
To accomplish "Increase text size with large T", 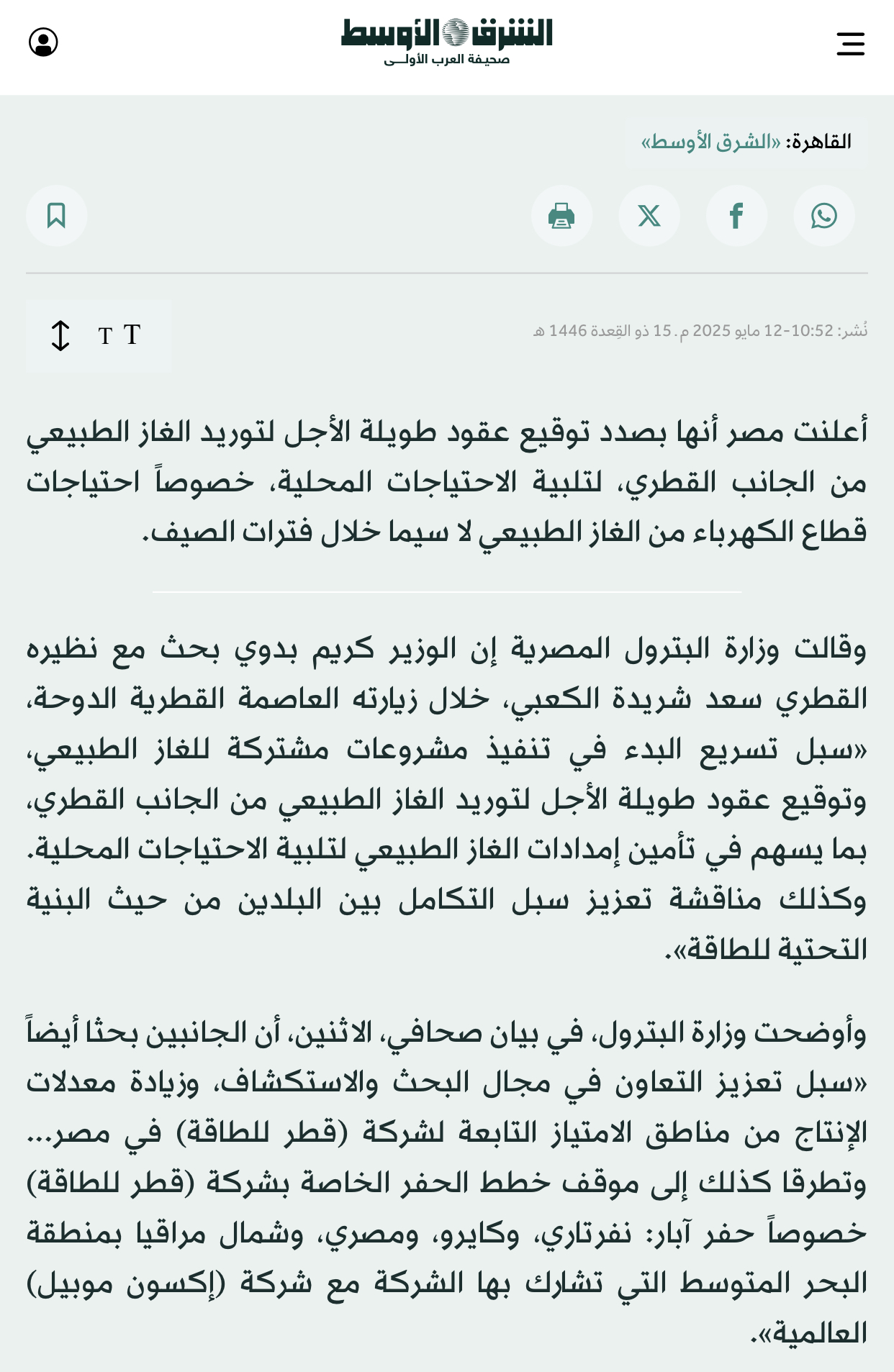I will coord(132,335).
